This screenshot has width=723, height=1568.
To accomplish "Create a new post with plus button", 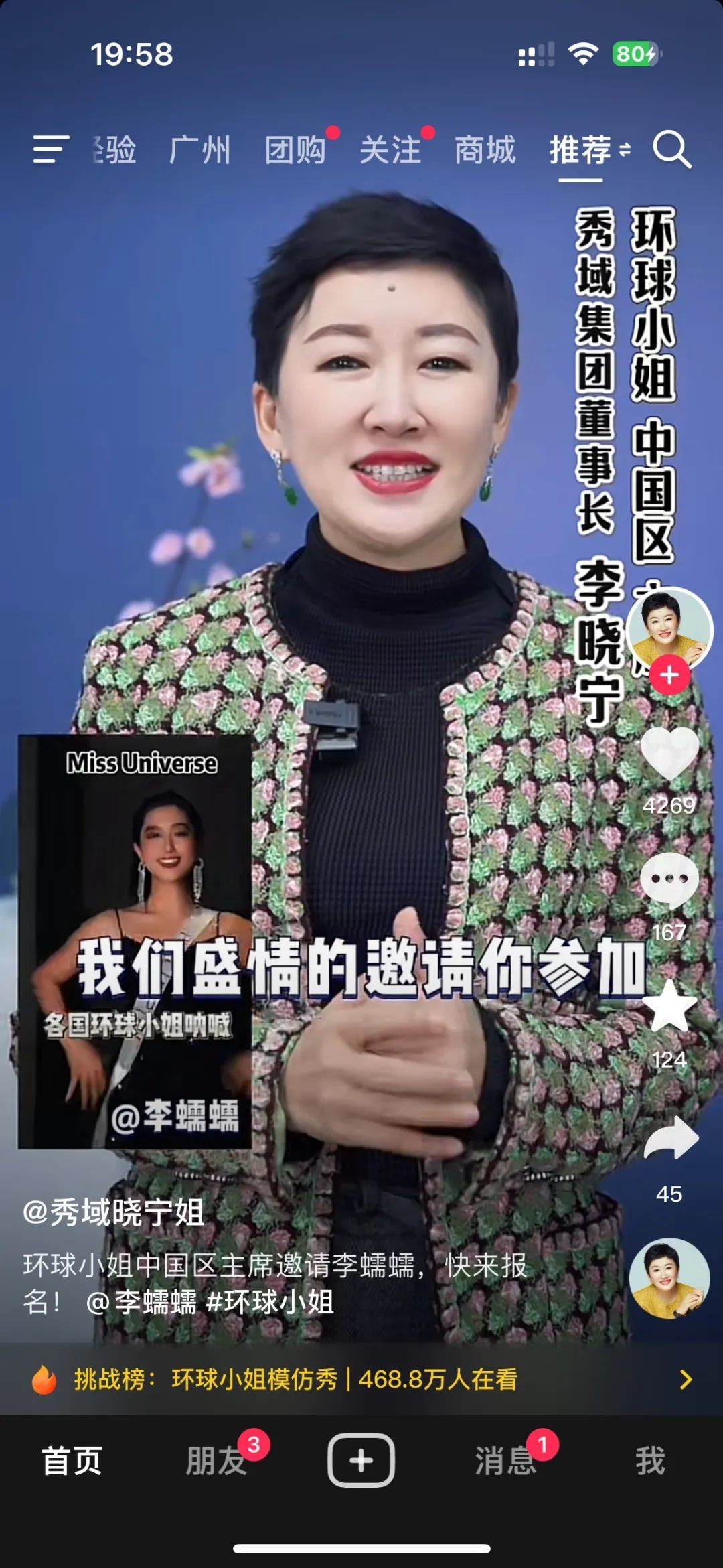I will point(361,1460).
